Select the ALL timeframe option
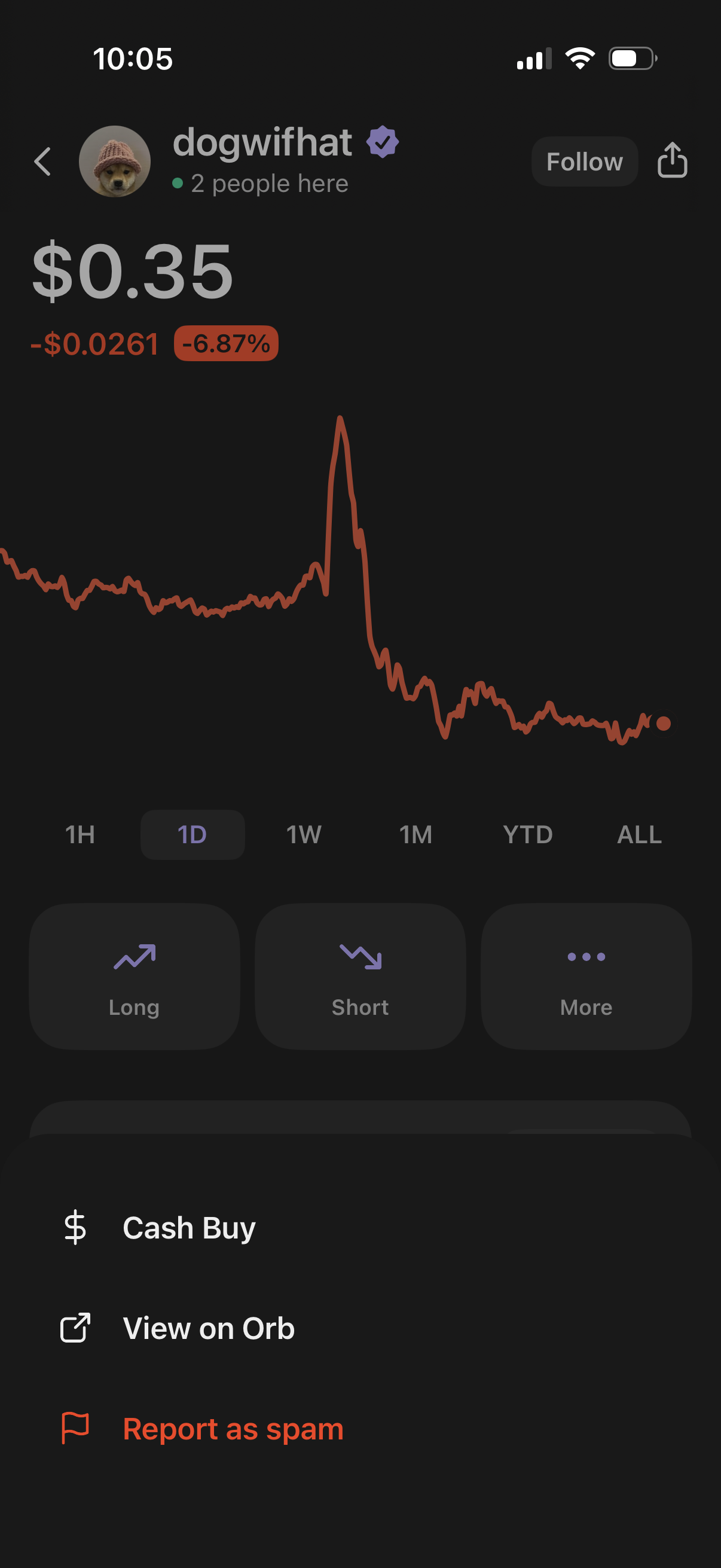The width and height of the screenshot is (721, 1568). pos(639,834)
